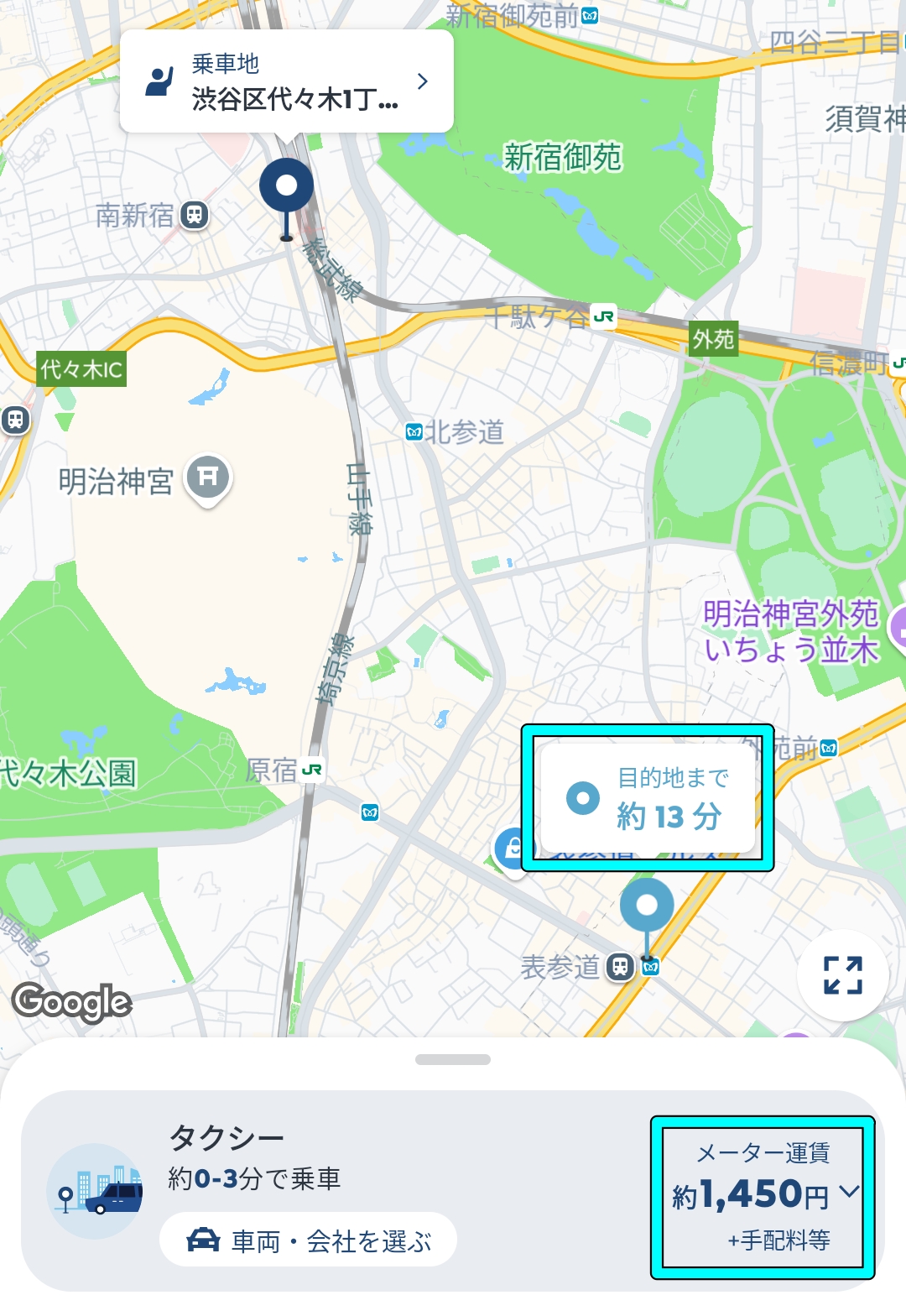Expand the map to full screen
The image size is (906, 1316).
pyautogui.click(x=842, y=975)
